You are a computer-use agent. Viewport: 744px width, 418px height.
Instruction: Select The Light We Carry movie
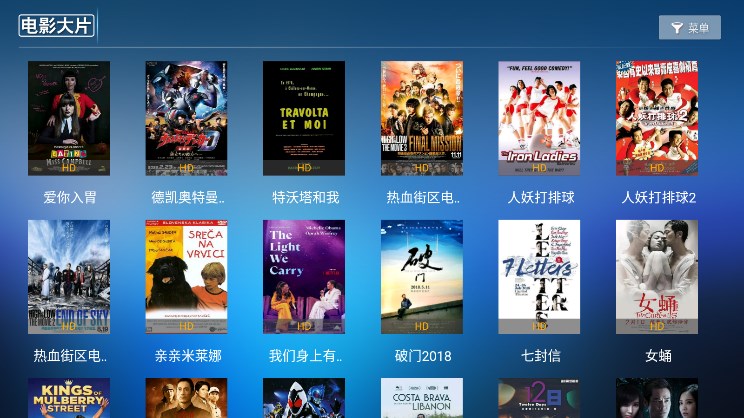coord(304,276)
